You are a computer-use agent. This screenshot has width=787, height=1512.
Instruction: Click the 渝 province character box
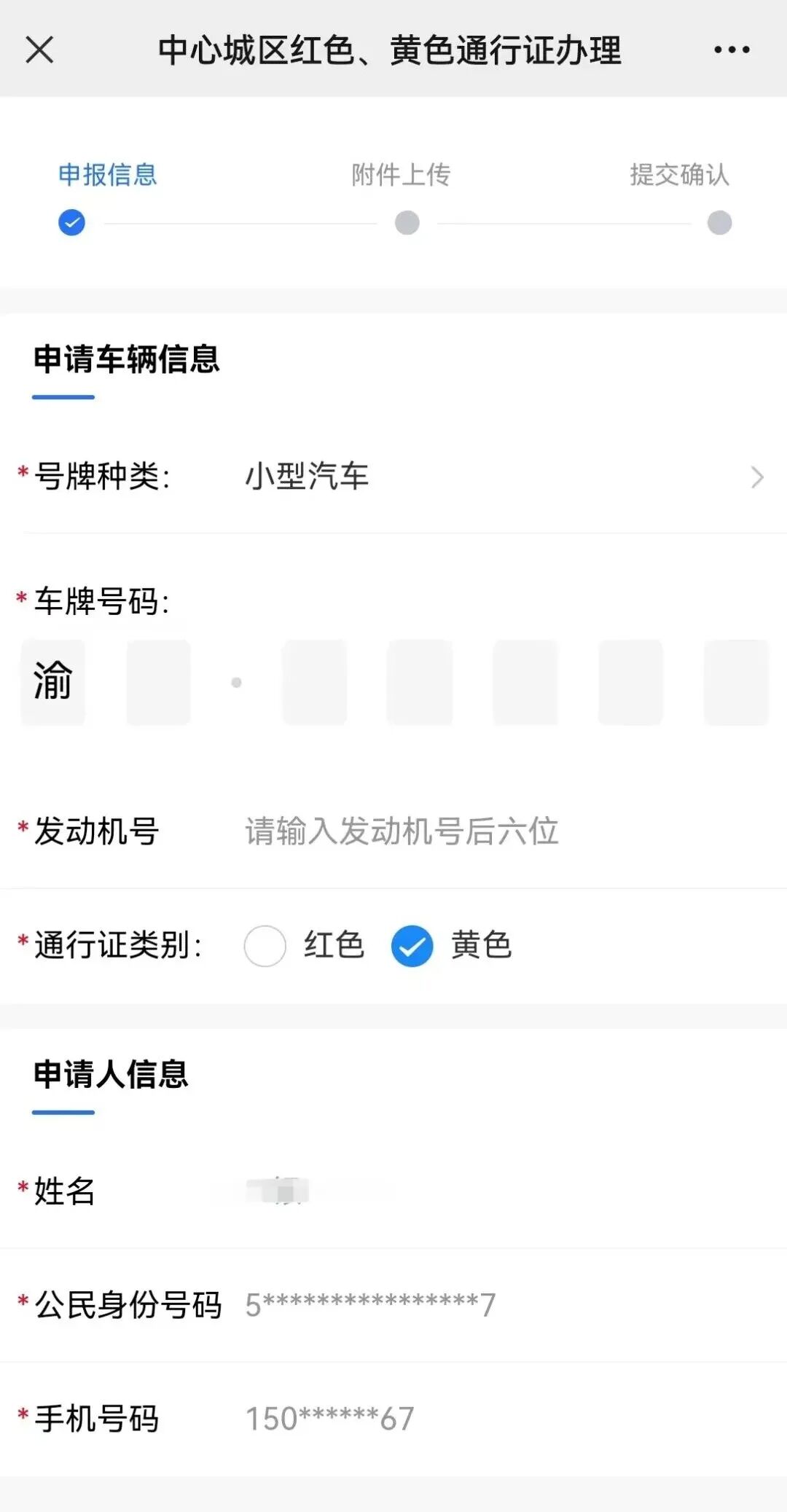click(52, 682)
